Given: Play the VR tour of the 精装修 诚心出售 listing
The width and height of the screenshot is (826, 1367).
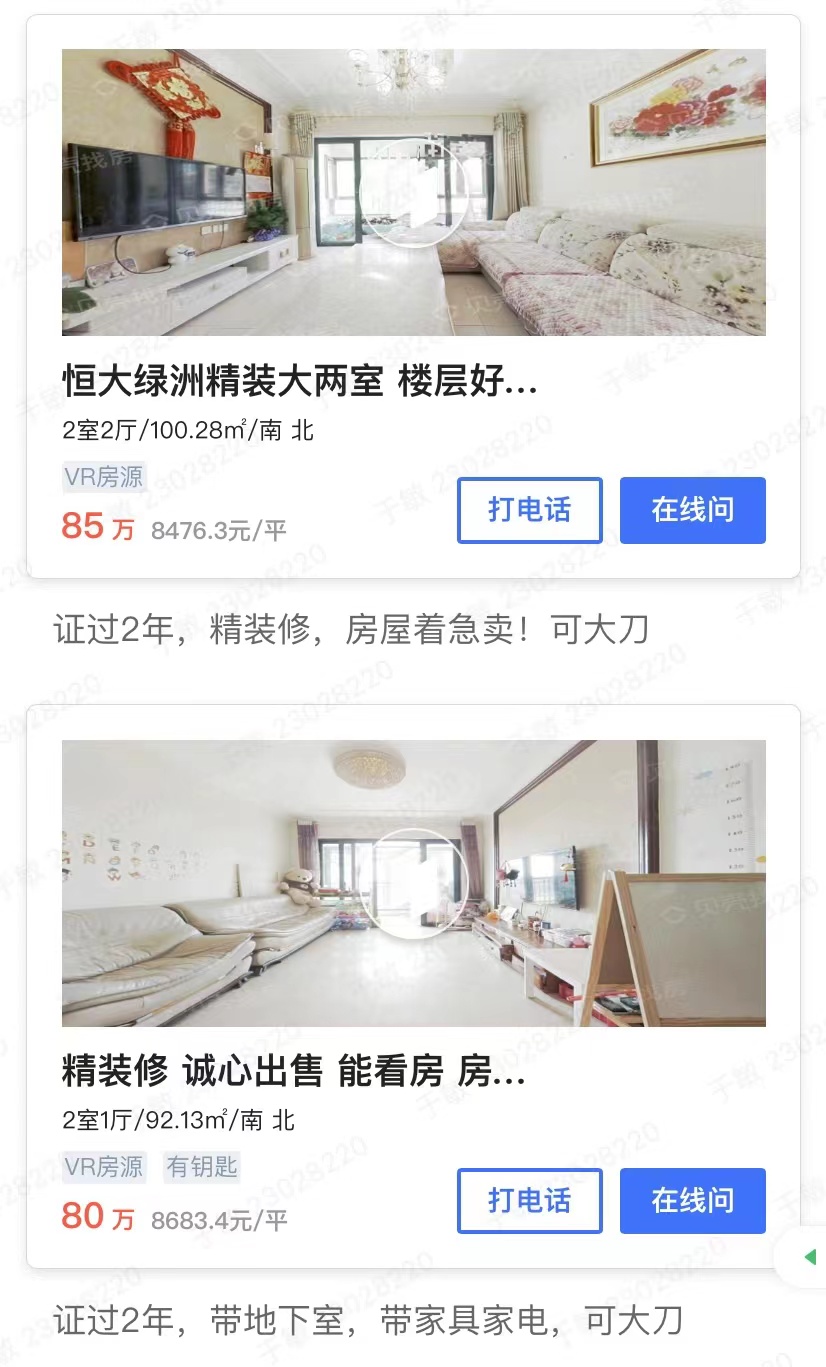Looking at the screenshot, I should click(413, 884).
